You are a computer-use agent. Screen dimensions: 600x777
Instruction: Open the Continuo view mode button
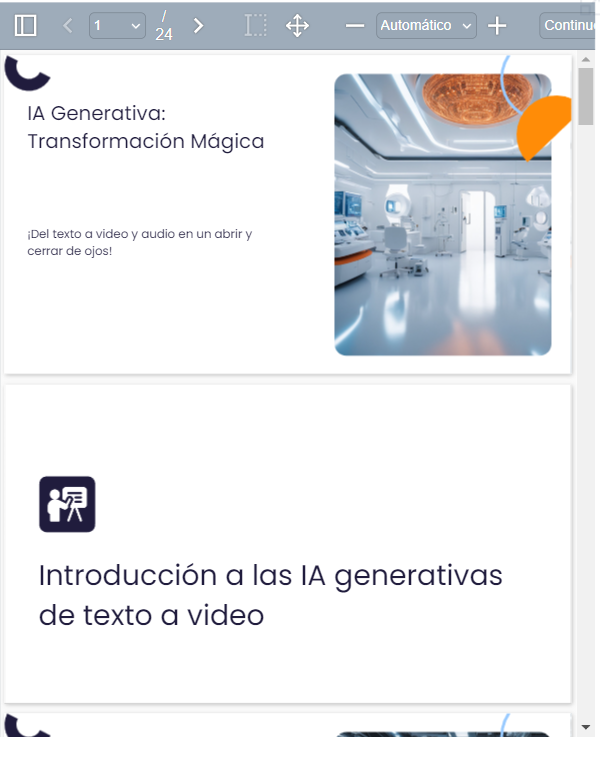[568, 25]
